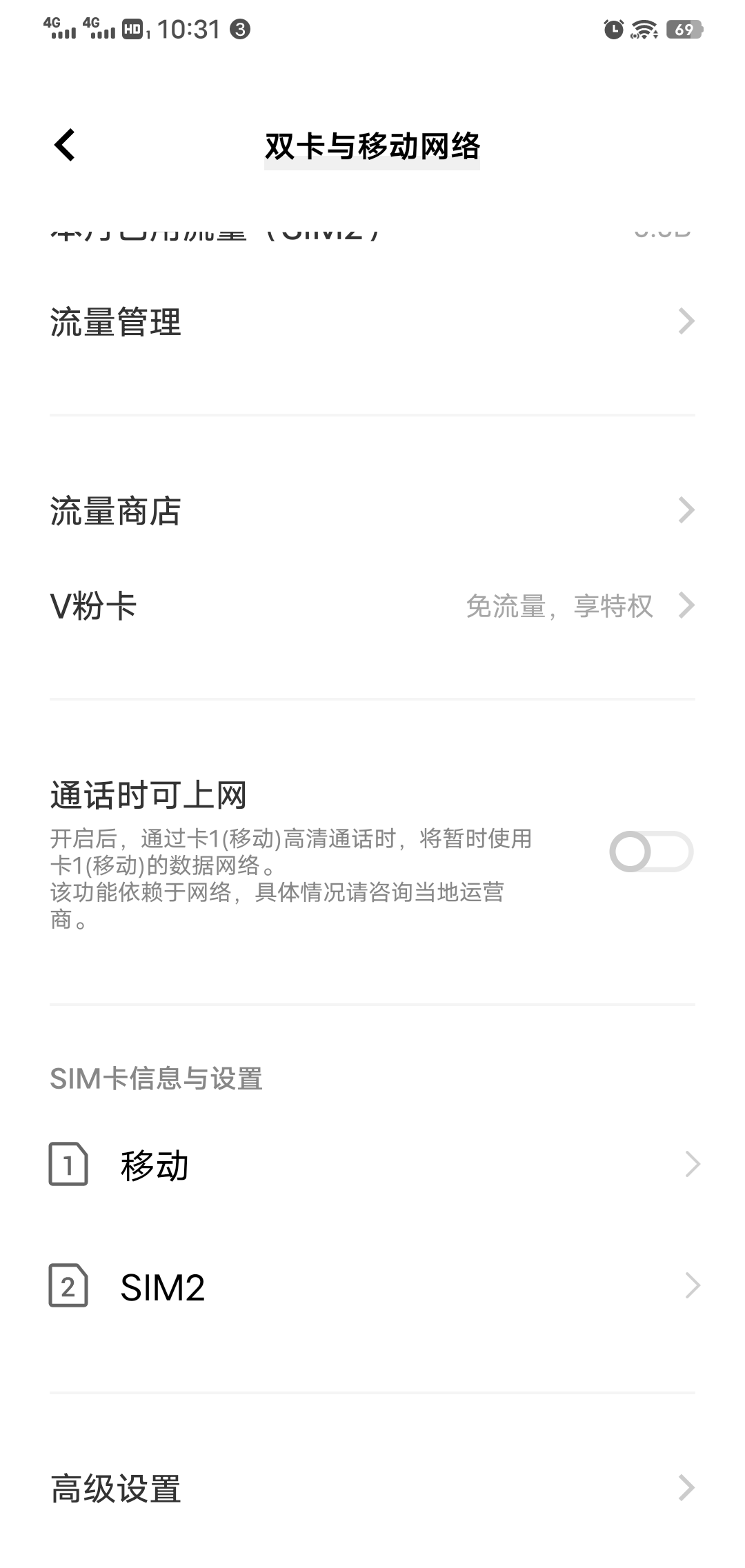This screenshot has height=1568, width=745.
Task: Open SIM 1 移动 settings
Action: (372, 1165)
